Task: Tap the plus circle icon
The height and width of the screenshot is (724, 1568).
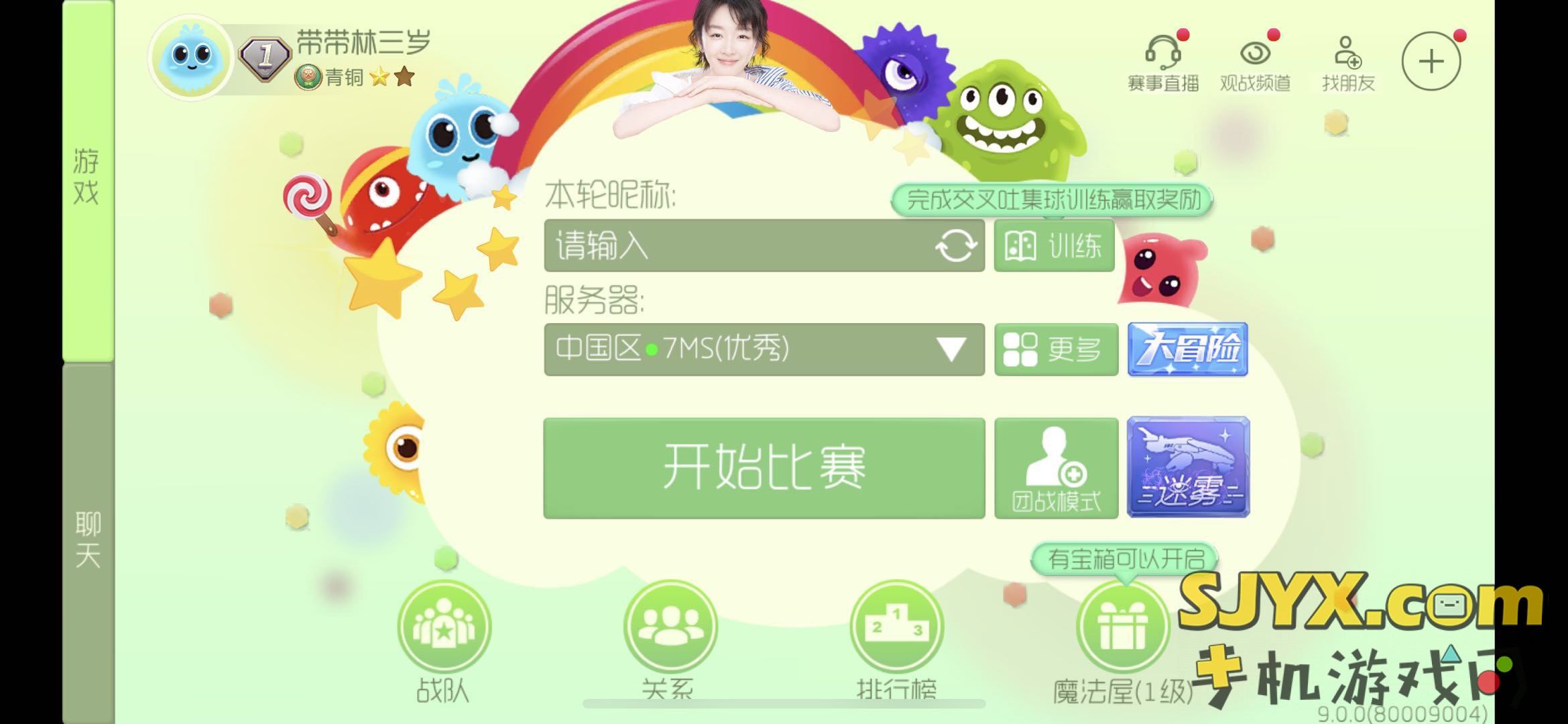Action: pos(1431,62)
